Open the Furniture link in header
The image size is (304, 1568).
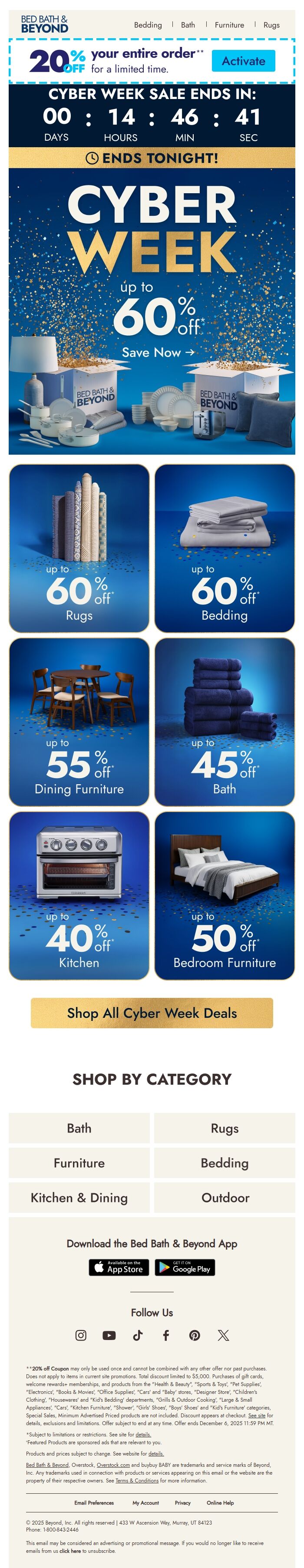[229, 25]
